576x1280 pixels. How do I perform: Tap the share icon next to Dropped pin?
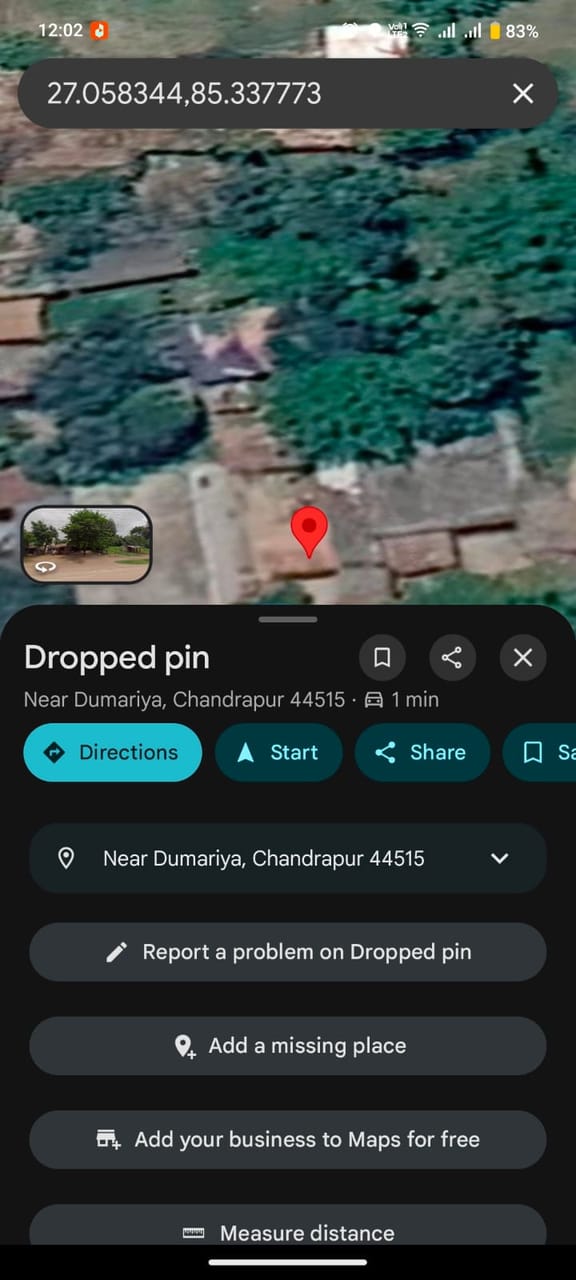(x=452, y=657)
